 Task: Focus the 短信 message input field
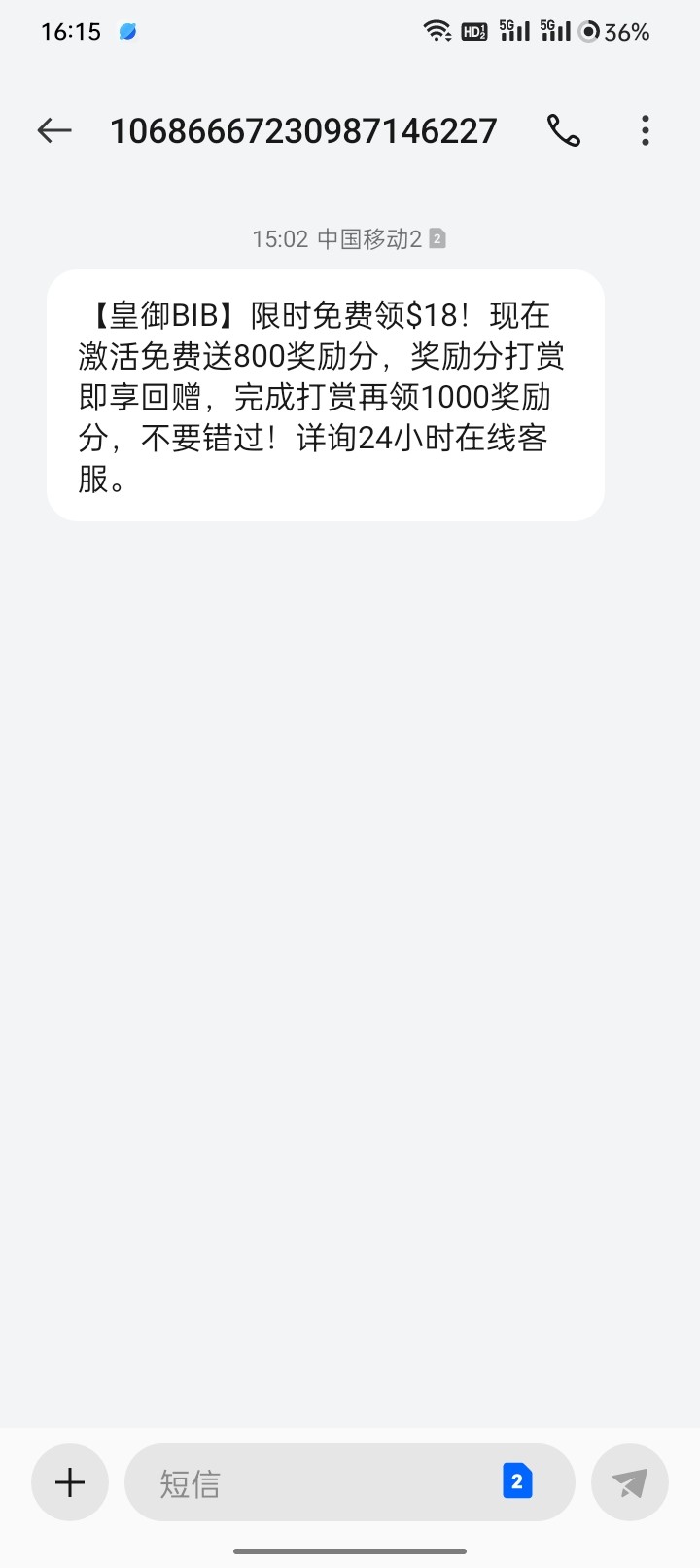(x=311, y=1482)
